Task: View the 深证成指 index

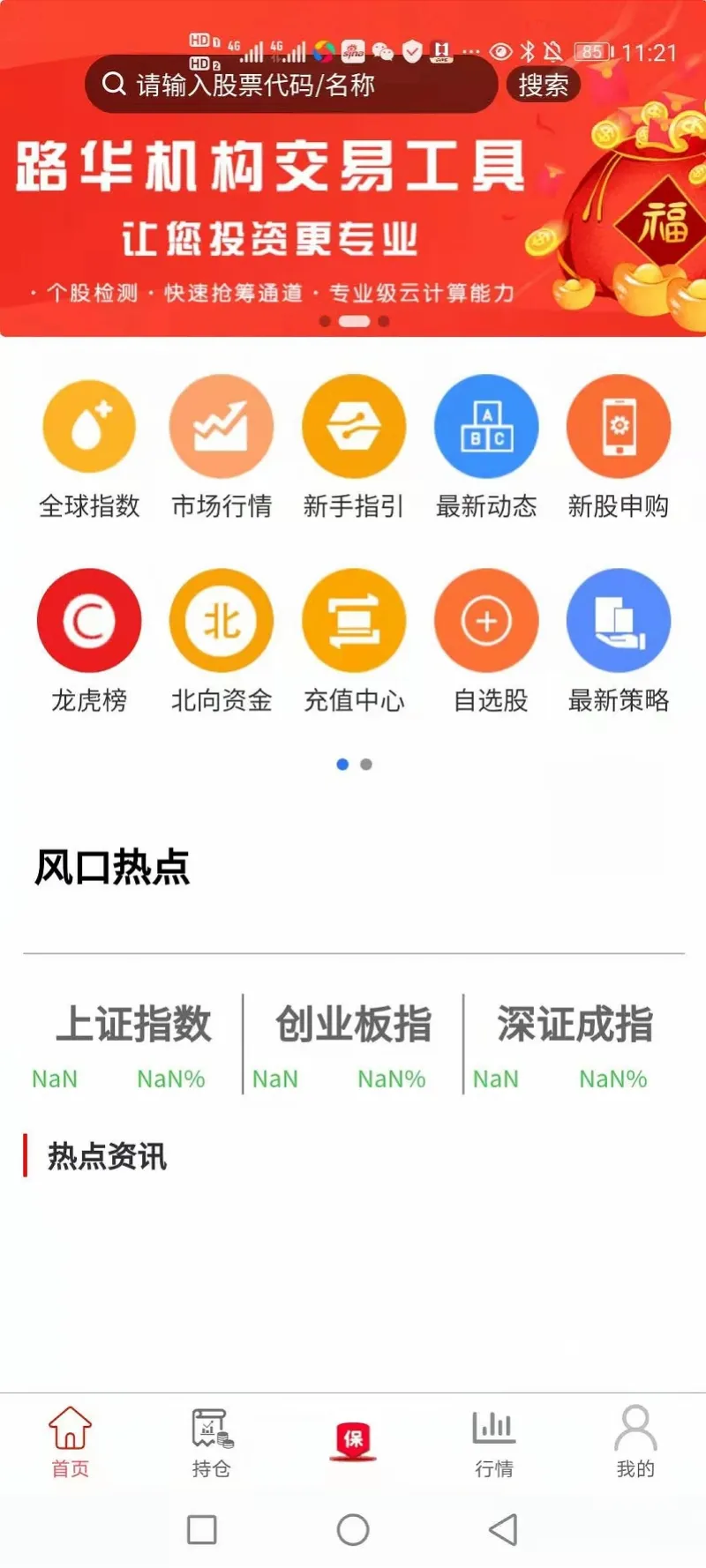Action: pos(575,1045)
